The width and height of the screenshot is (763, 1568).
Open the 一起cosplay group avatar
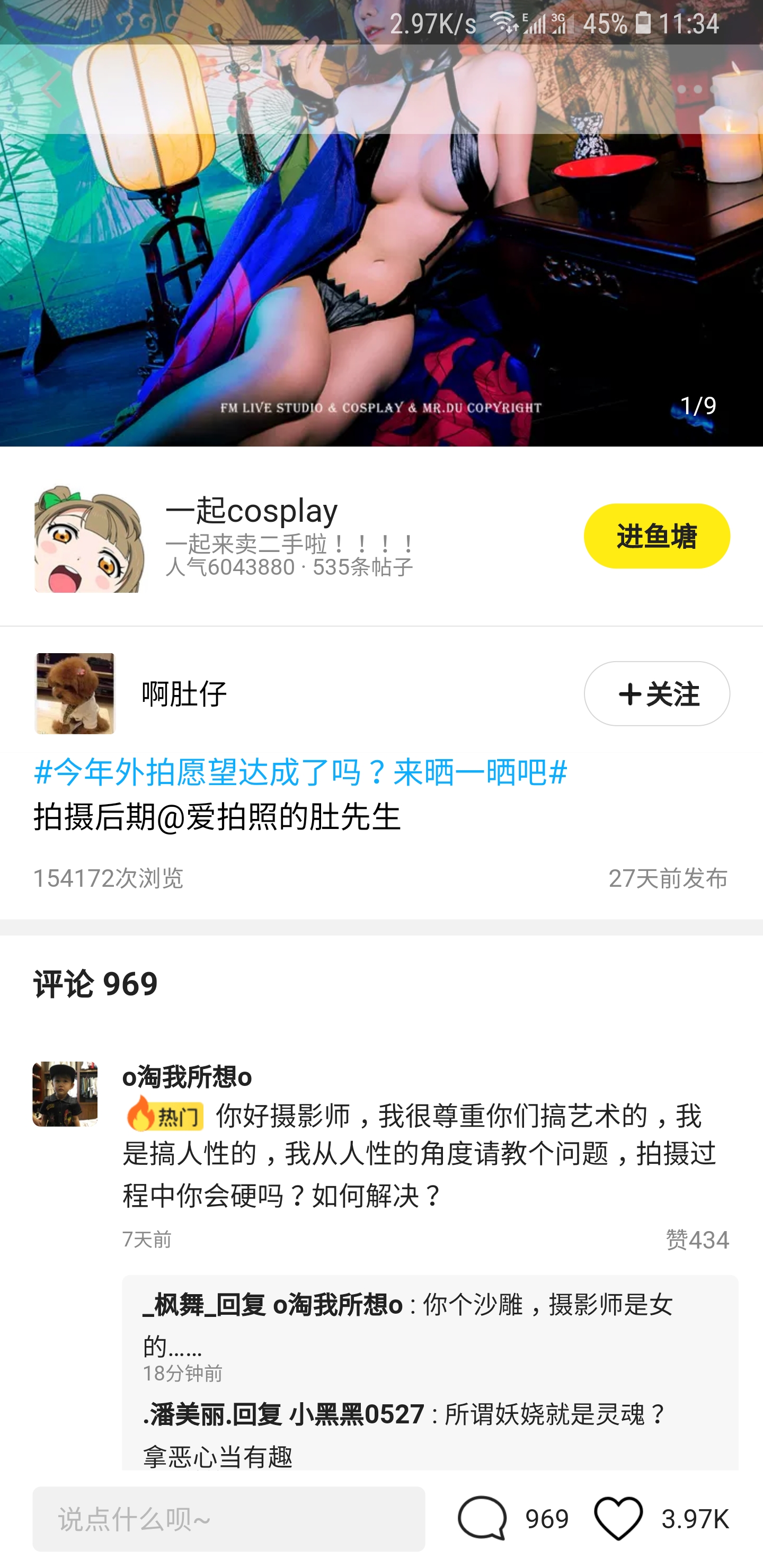click(x=90, y=539)
